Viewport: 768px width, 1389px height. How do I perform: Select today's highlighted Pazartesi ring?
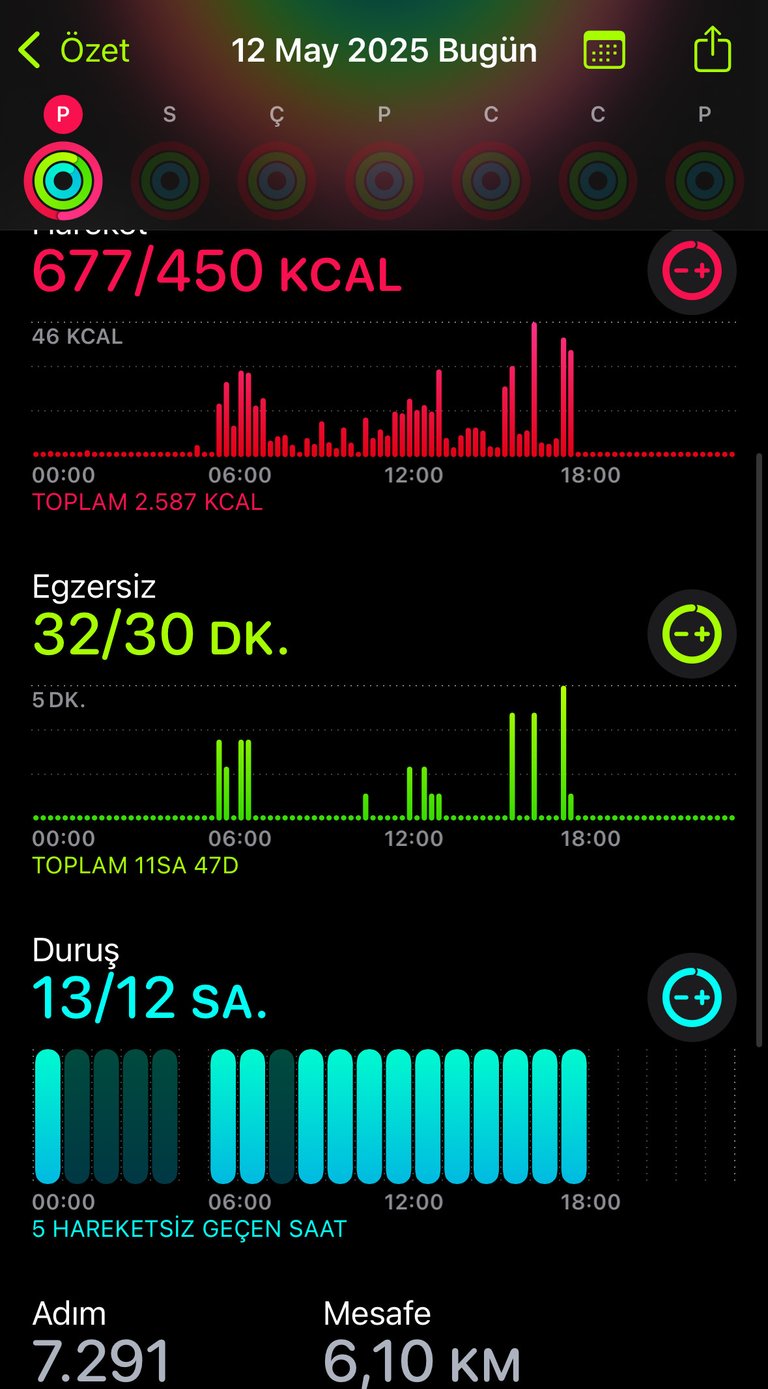(x=63, y=181)
